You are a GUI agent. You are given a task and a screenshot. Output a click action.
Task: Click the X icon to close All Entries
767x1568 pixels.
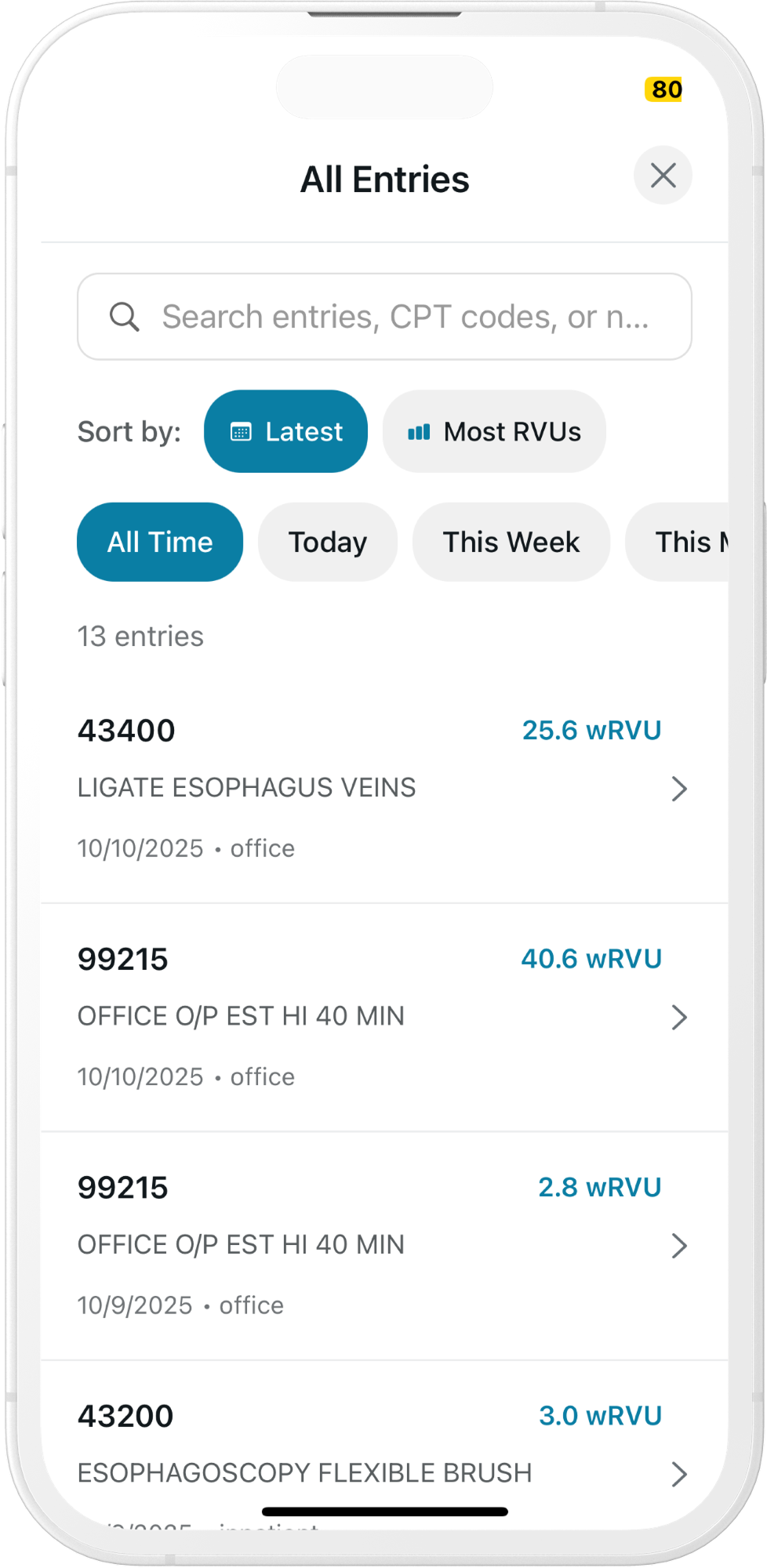point(663,176)
